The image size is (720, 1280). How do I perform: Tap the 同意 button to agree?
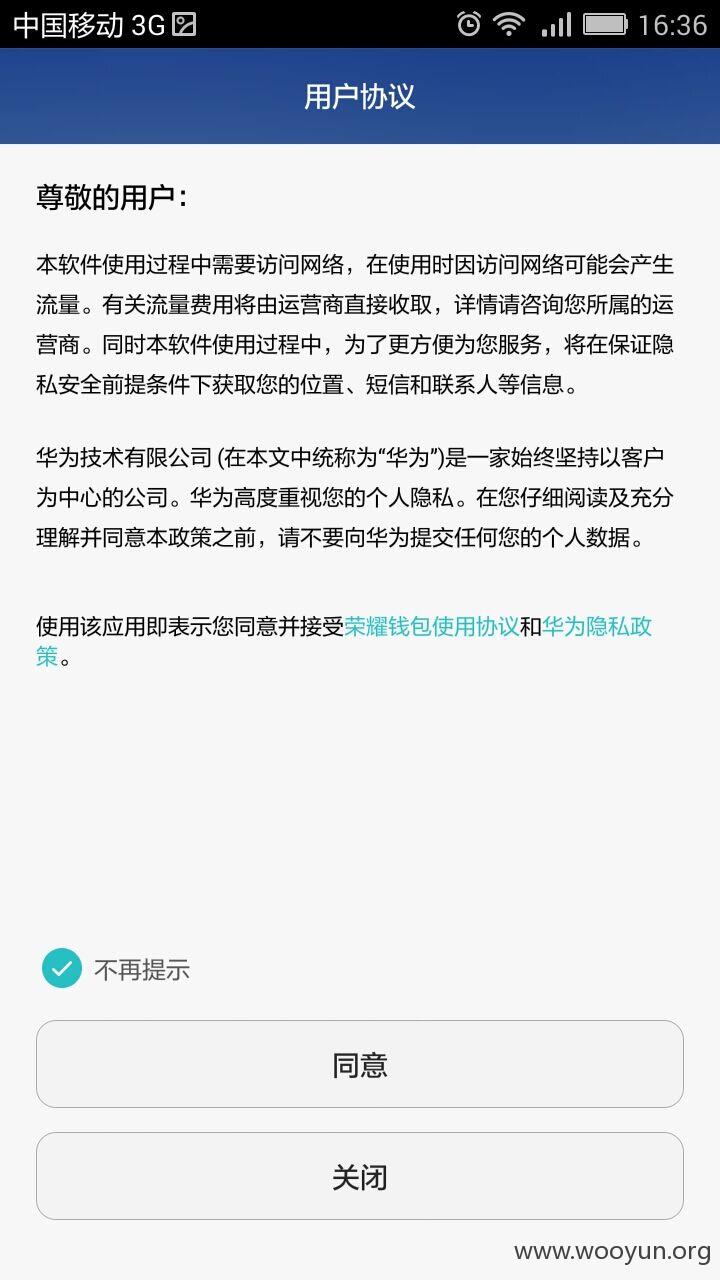pyautogui.click(x=360, y=1064)
